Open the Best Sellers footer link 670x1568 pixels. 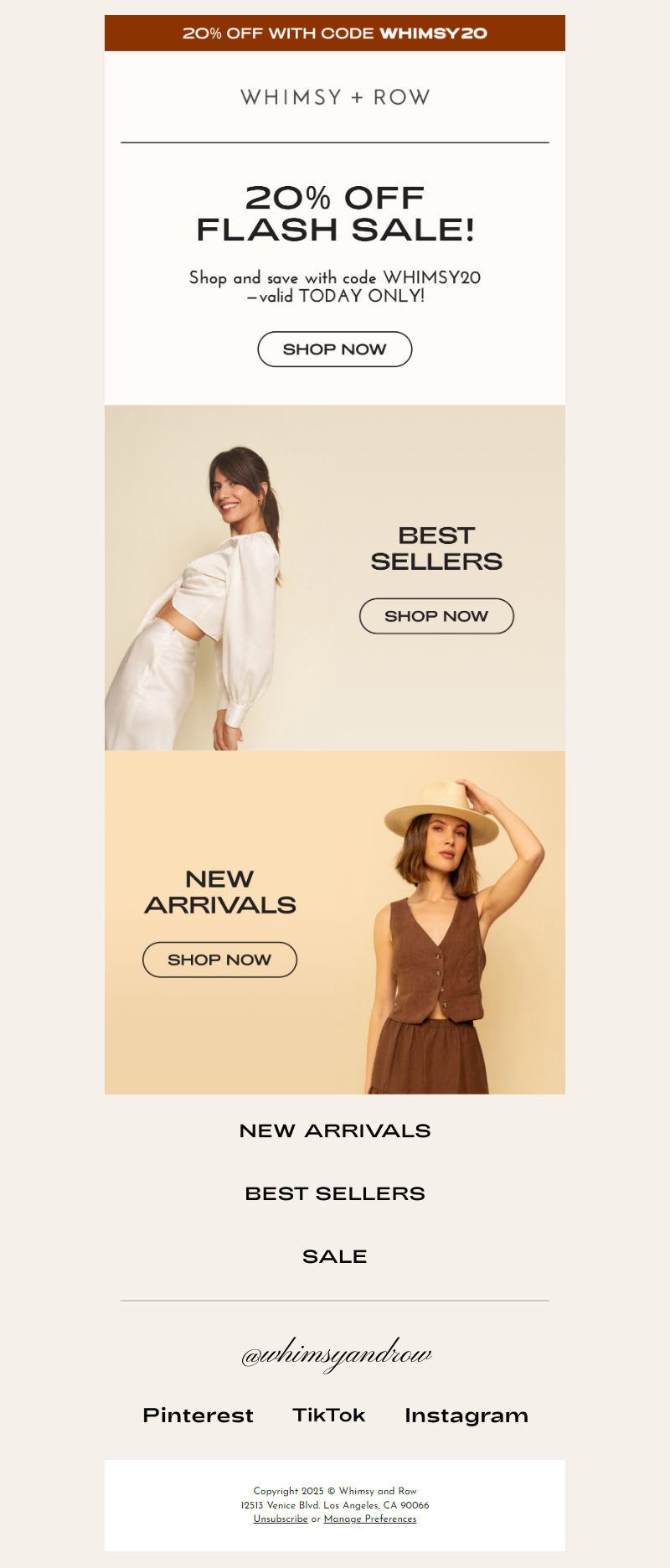point(334,1193)
